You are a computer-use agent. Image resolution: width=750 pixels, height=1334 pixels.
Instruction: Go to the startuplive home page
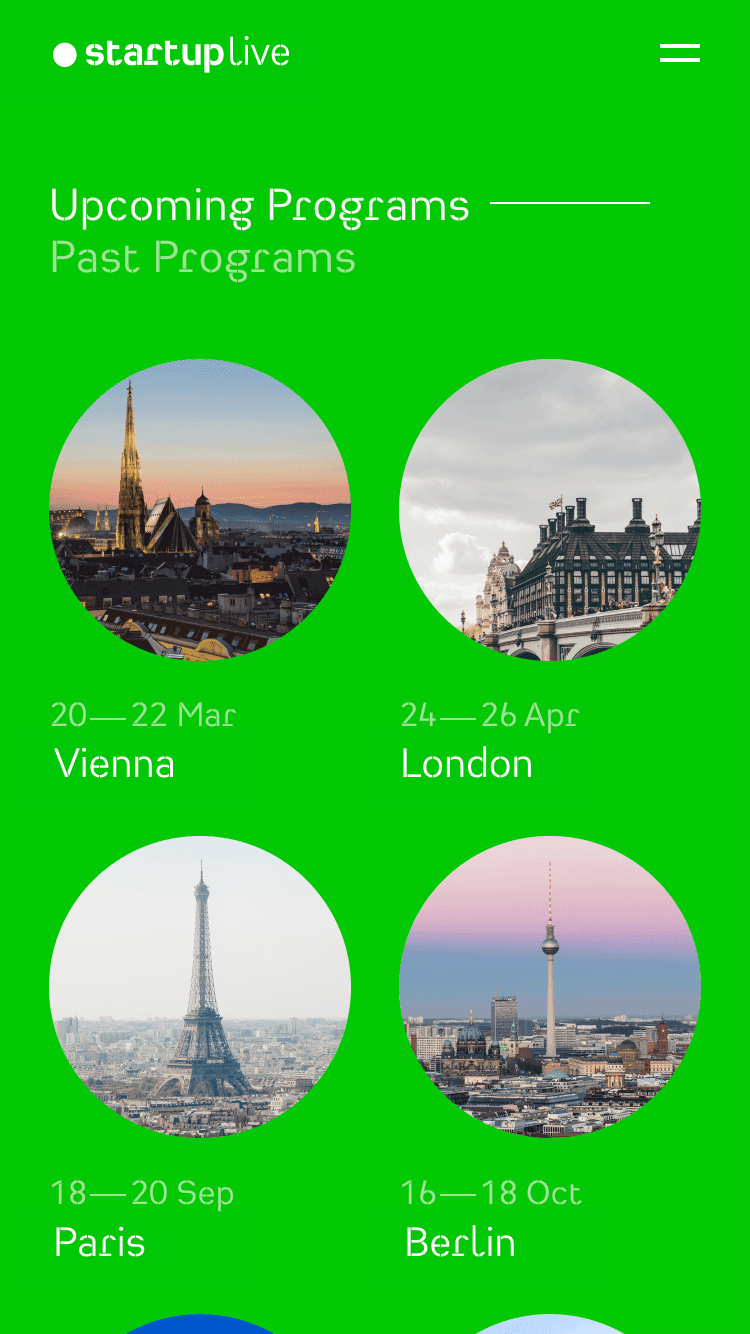tap(171, 54)
